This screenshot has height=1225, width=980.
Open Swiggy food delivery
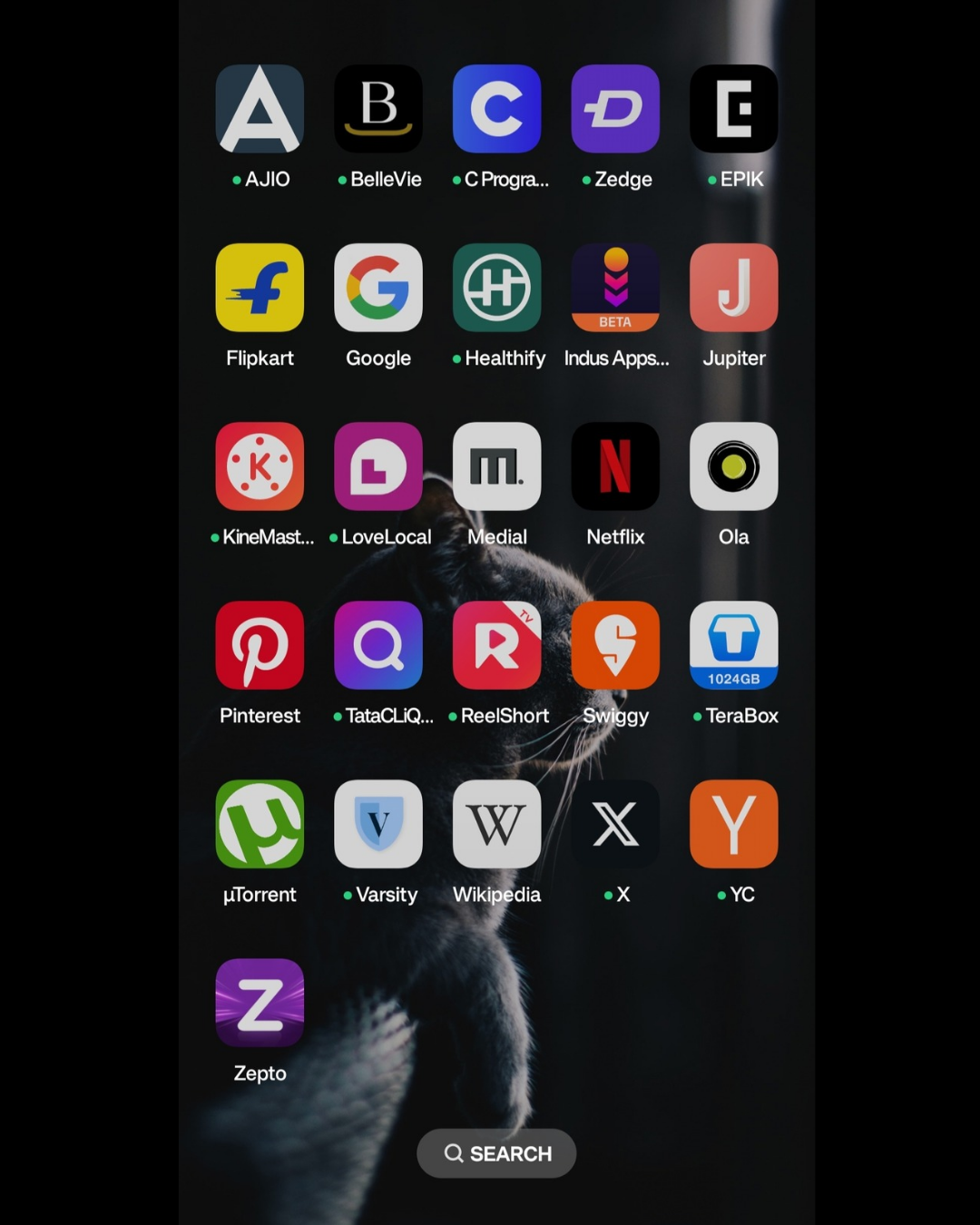(x=615, y=645)
